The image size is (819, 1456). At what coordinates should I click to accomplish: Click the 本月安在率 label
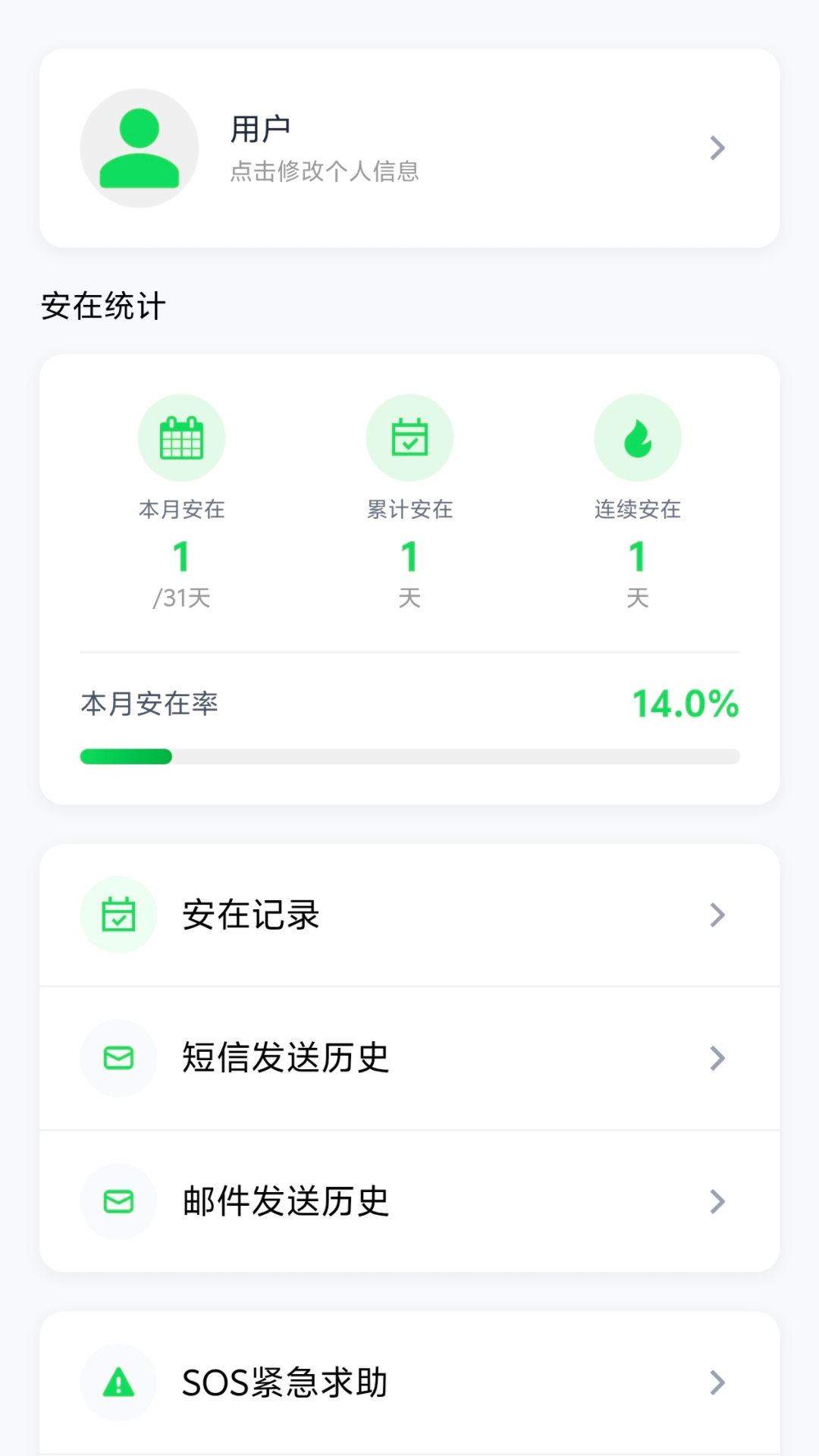(149, 704)
